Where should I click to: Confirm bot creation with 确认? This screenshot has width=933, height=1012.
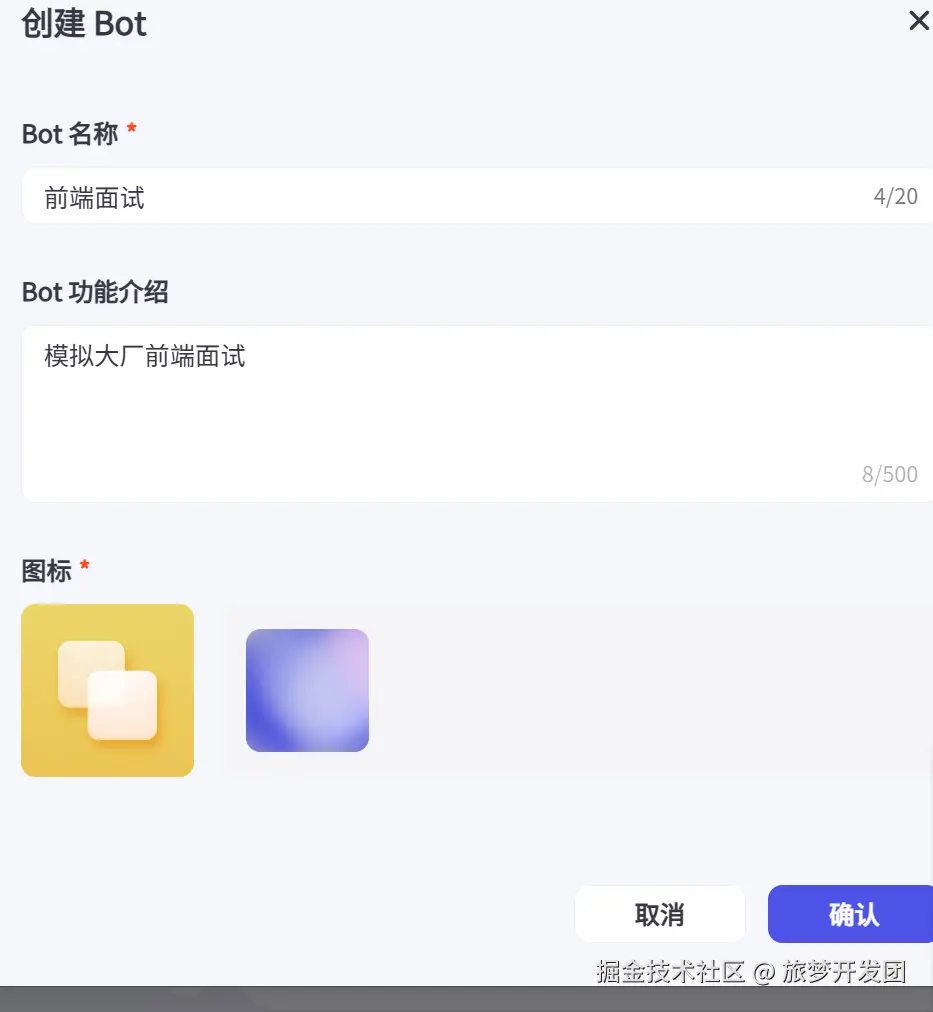click(x=851, y=914)
